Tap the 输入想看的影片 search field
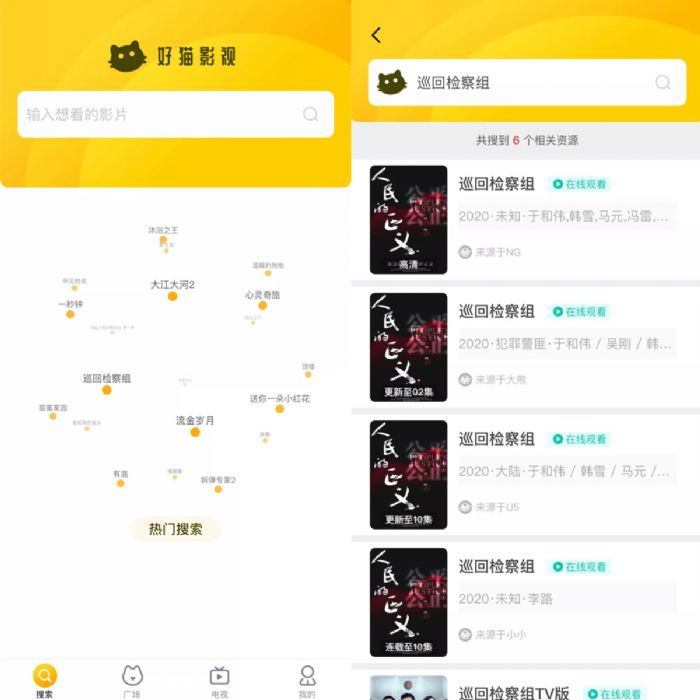This screenshot has width=700, height=700. [x=160, y=115]
